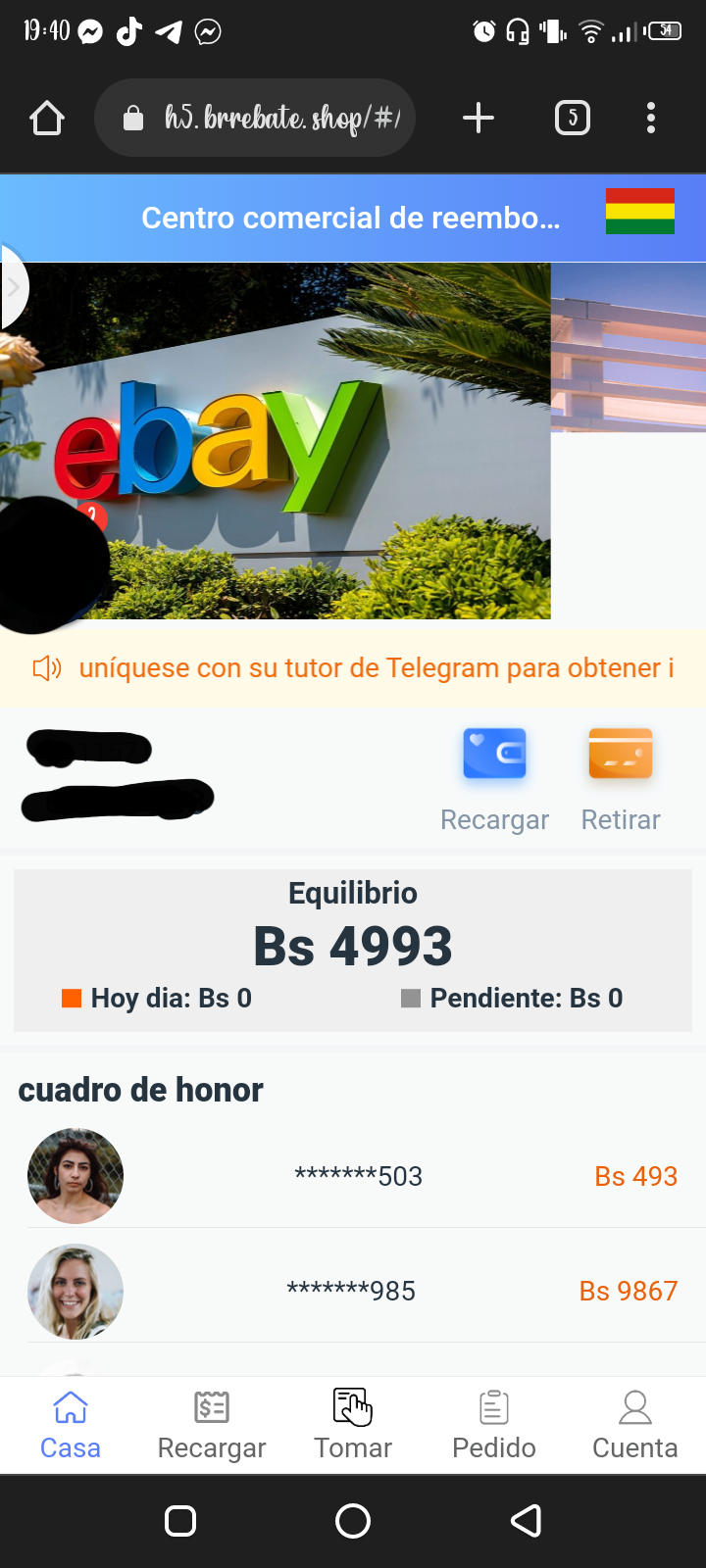This screenshot has width=706, height=1568.
Task: Open the Recargar tab in bottom navigation
Action: 212,1425
